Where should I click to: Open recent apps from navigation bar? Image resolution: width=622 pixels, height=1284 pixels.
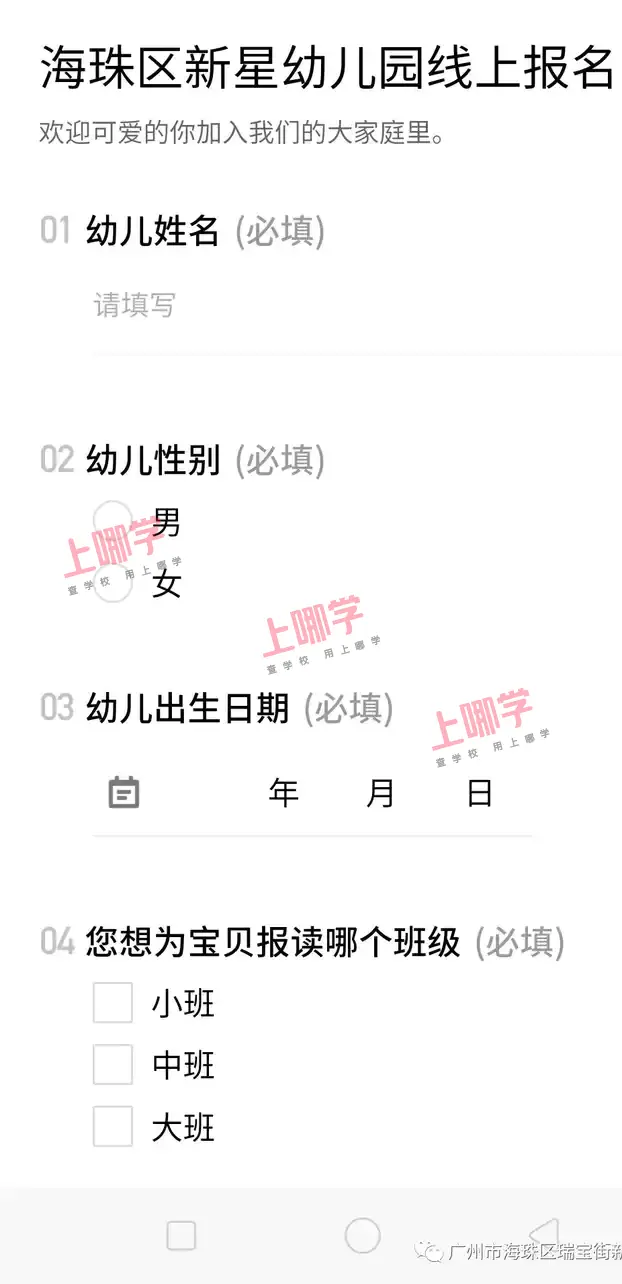(181, 1236)
